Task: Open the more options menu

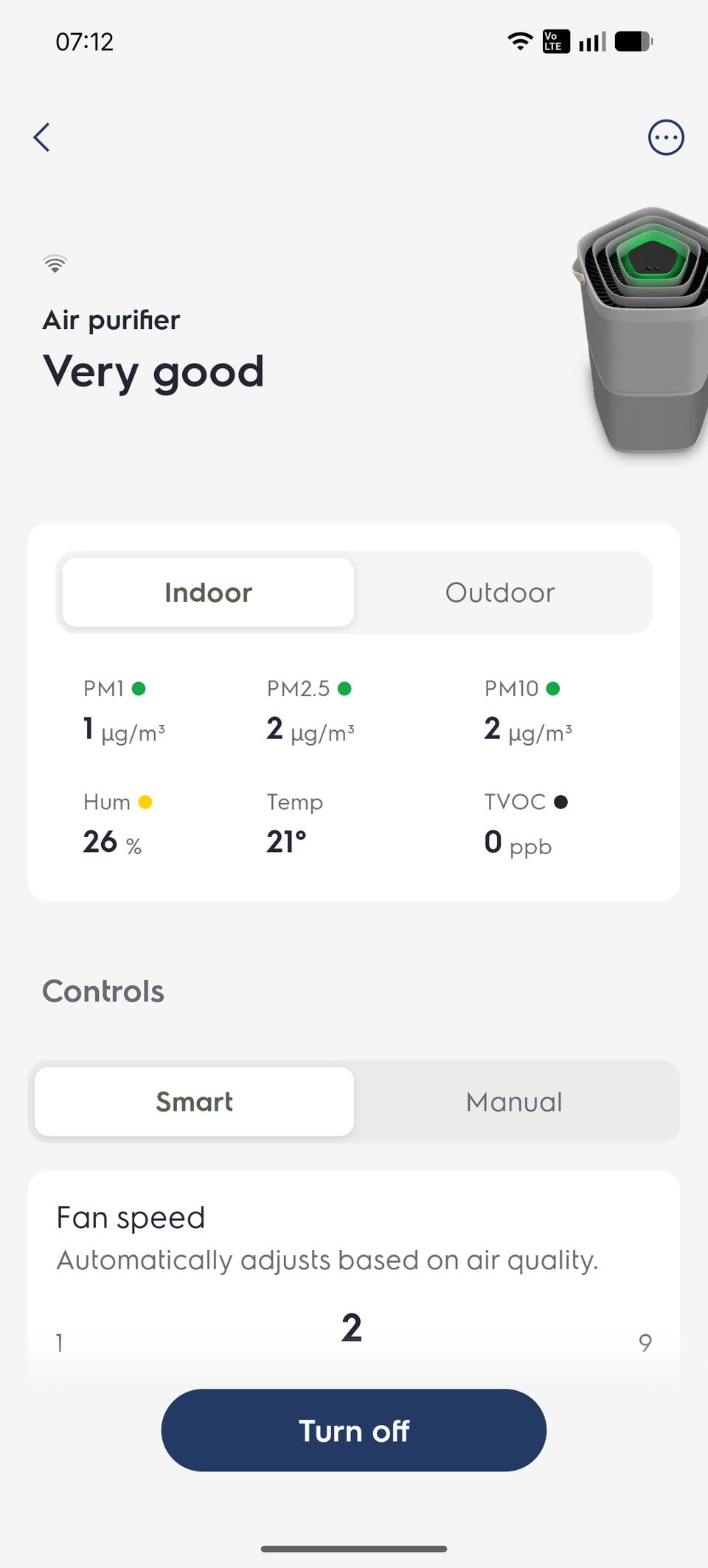Action: point(665,137)
